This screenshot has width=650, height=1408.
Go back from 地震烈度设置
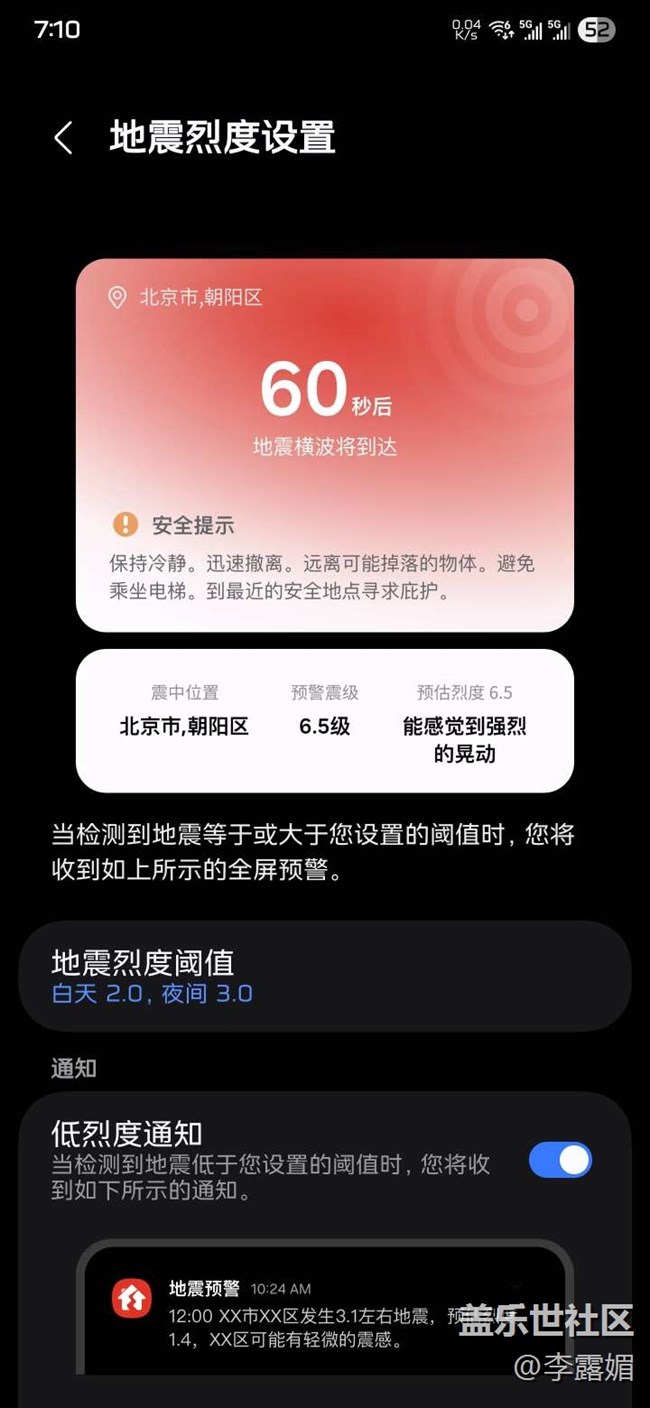pyautogui.click(x=63, y=138)
